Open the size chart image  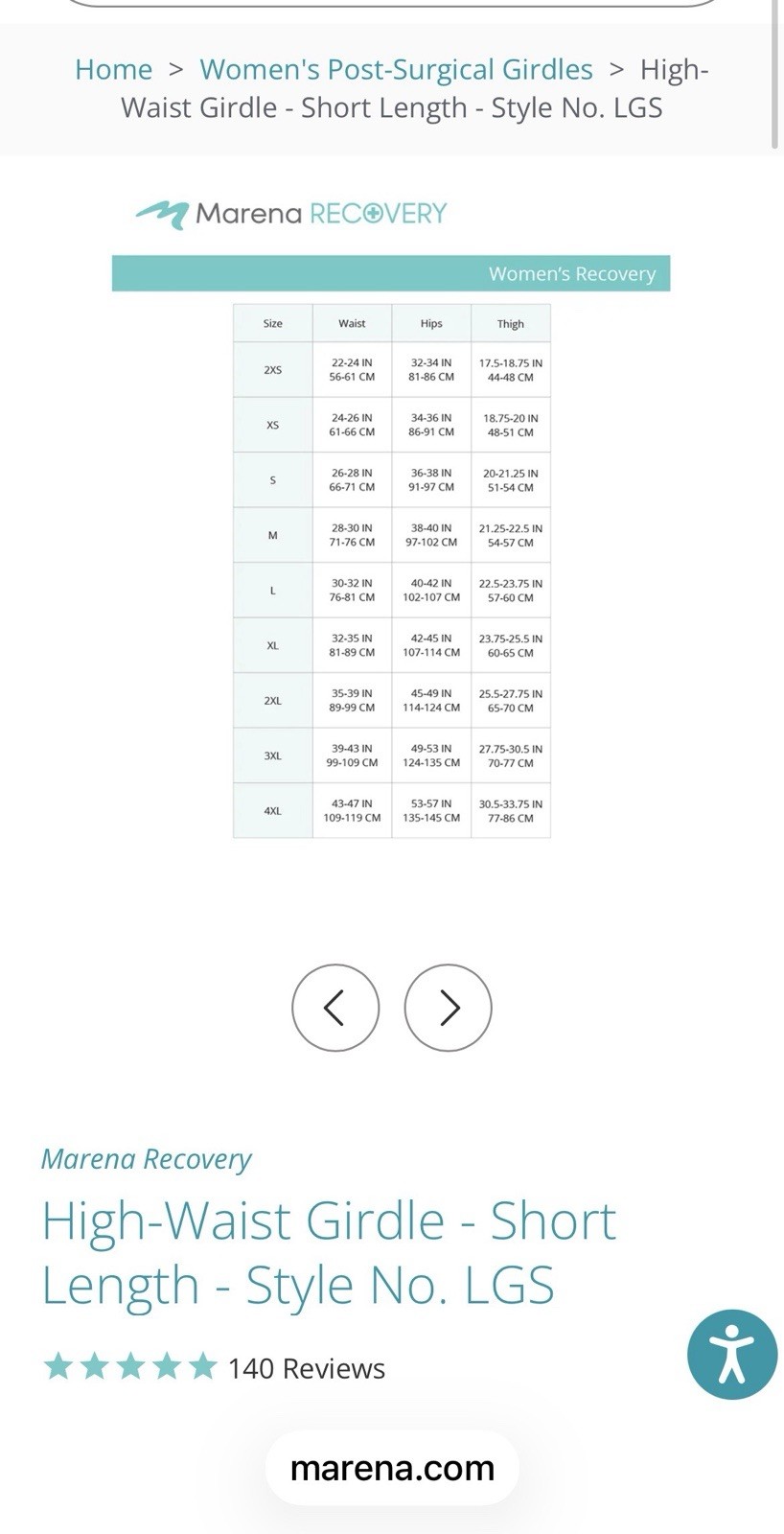pos(391,518)
